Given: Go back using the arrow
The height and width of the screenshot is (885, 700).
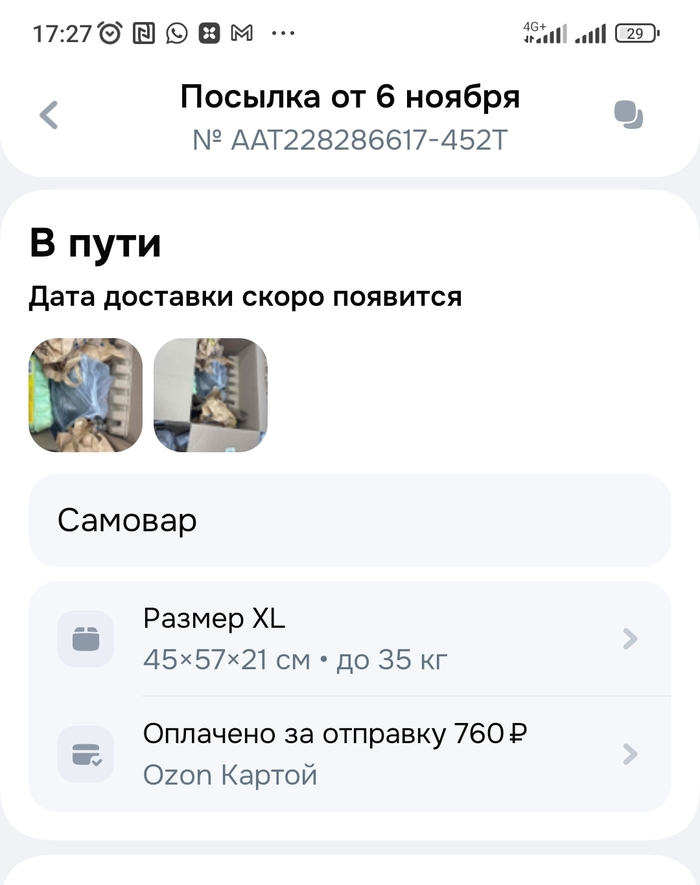Looking at the screenshot, I should (48, 115).
